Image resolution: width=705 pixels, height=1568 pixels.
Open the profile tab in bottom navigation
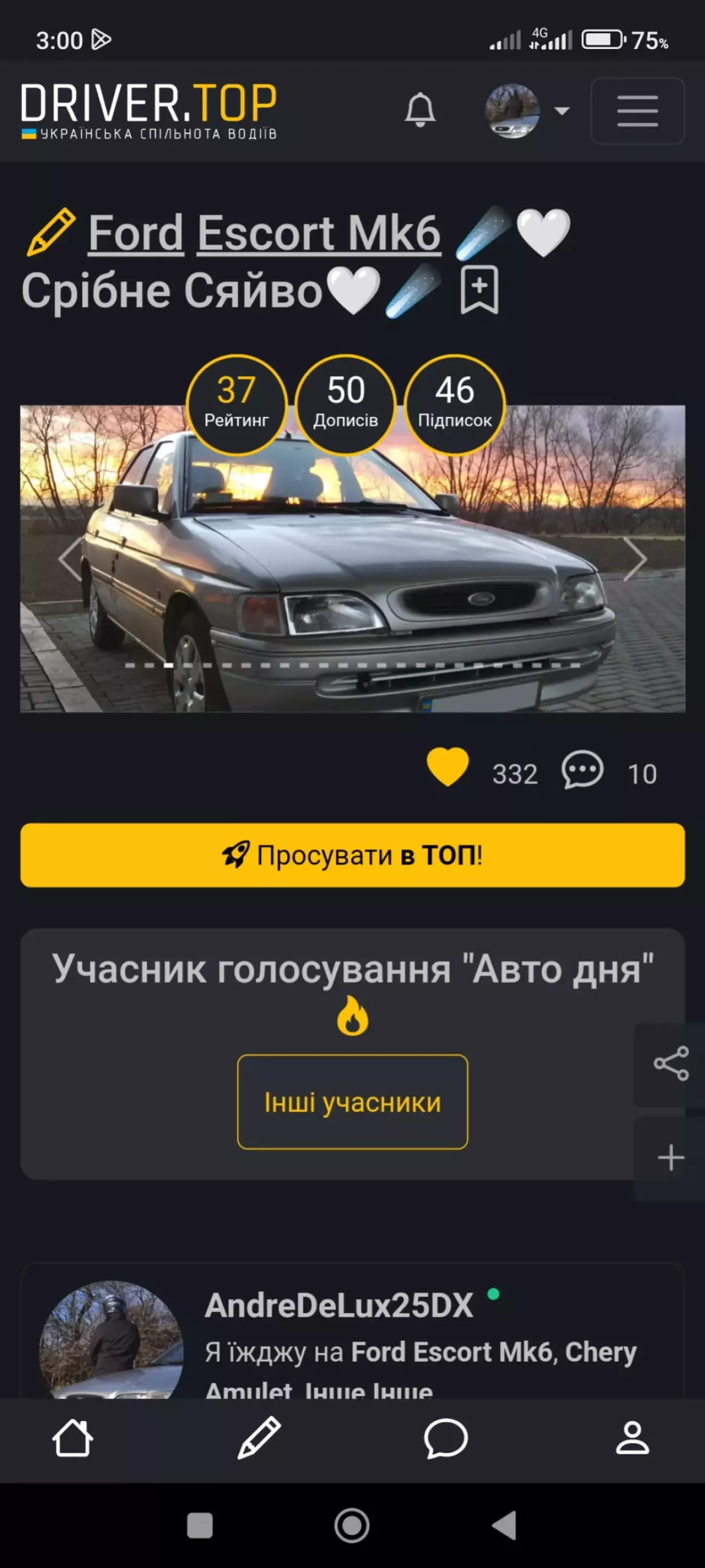tap(632, 1438)
